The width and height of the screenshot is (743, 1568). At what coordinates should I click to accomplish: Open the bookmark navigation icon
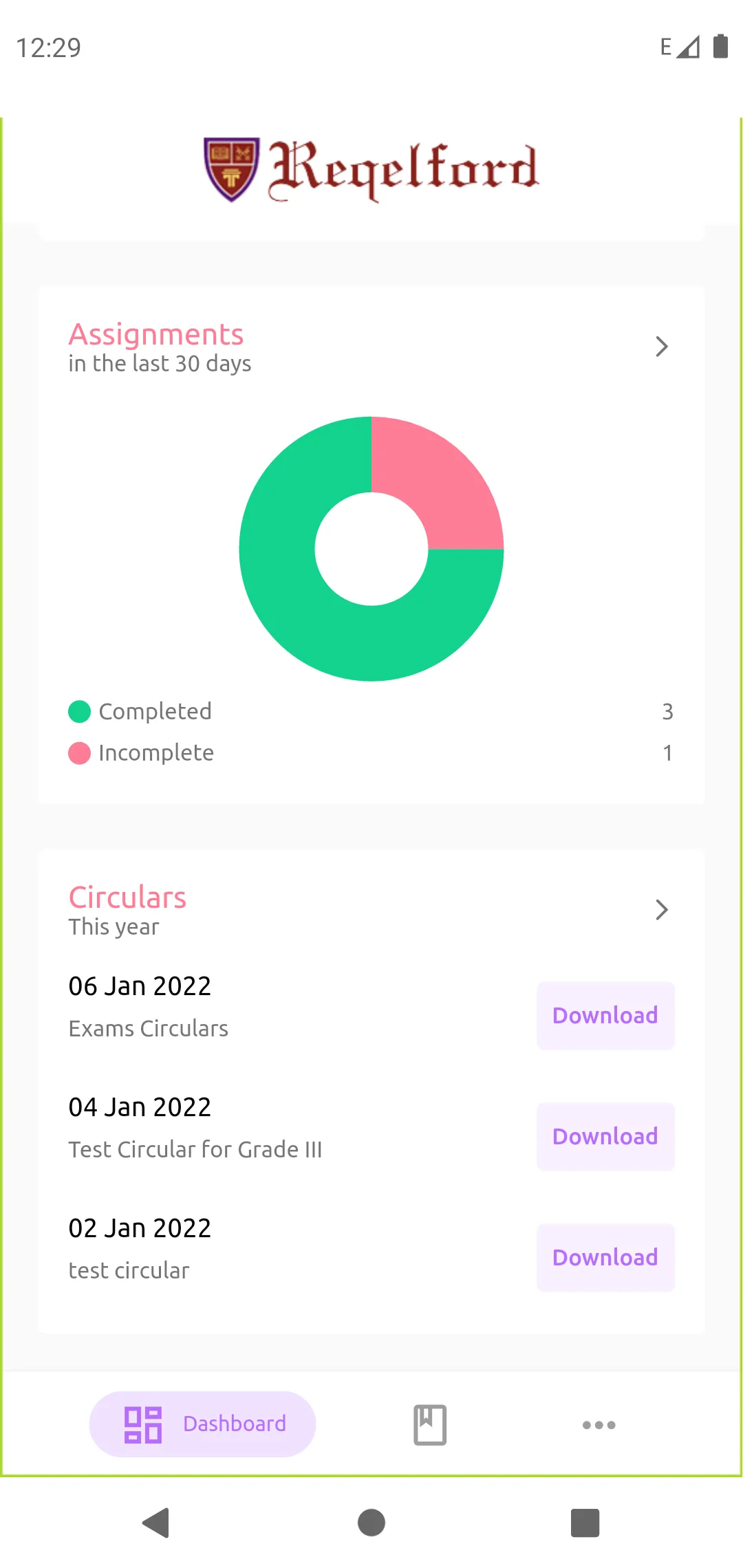click(429, 1424)
